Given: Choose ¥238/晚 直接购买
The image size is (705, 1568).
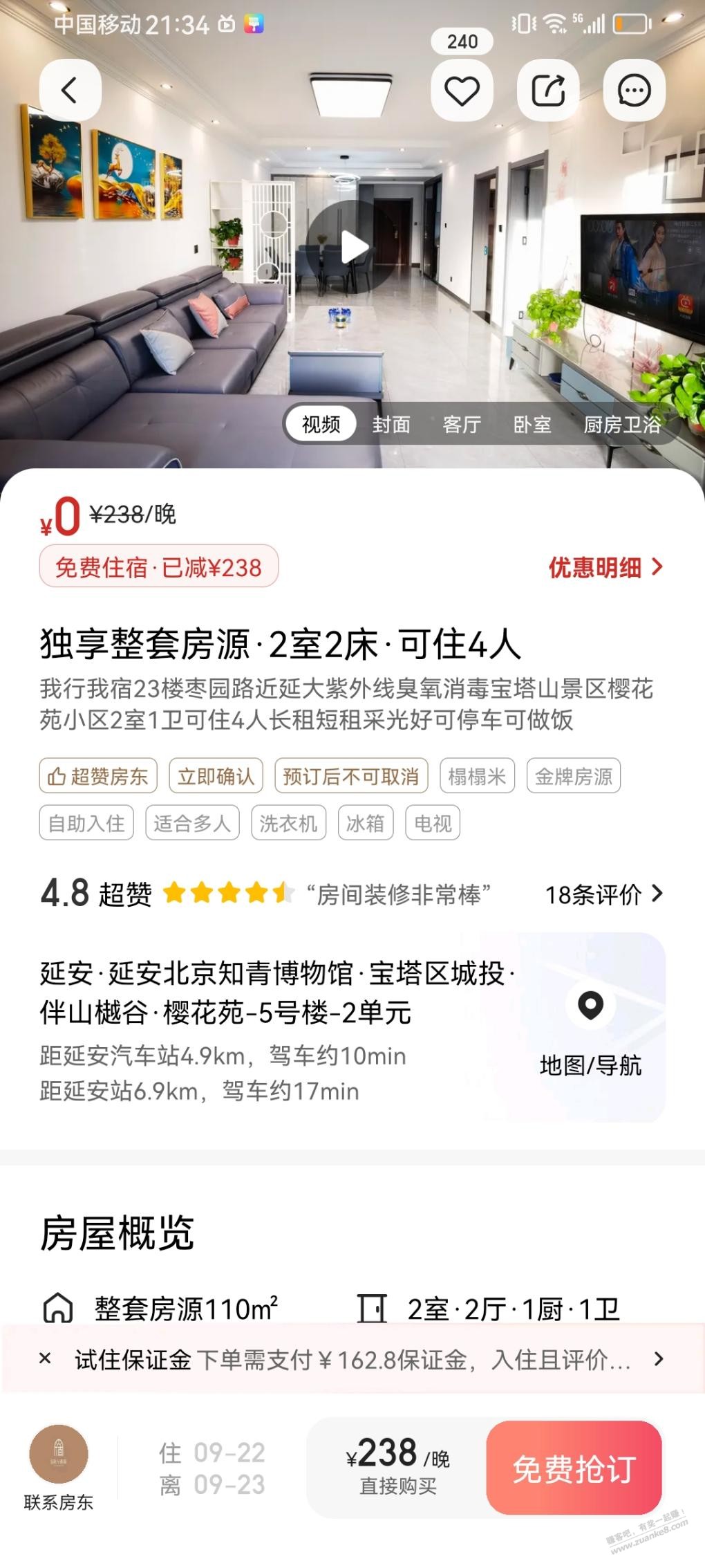Looking at the screenshot, I should pos(397,1466).
